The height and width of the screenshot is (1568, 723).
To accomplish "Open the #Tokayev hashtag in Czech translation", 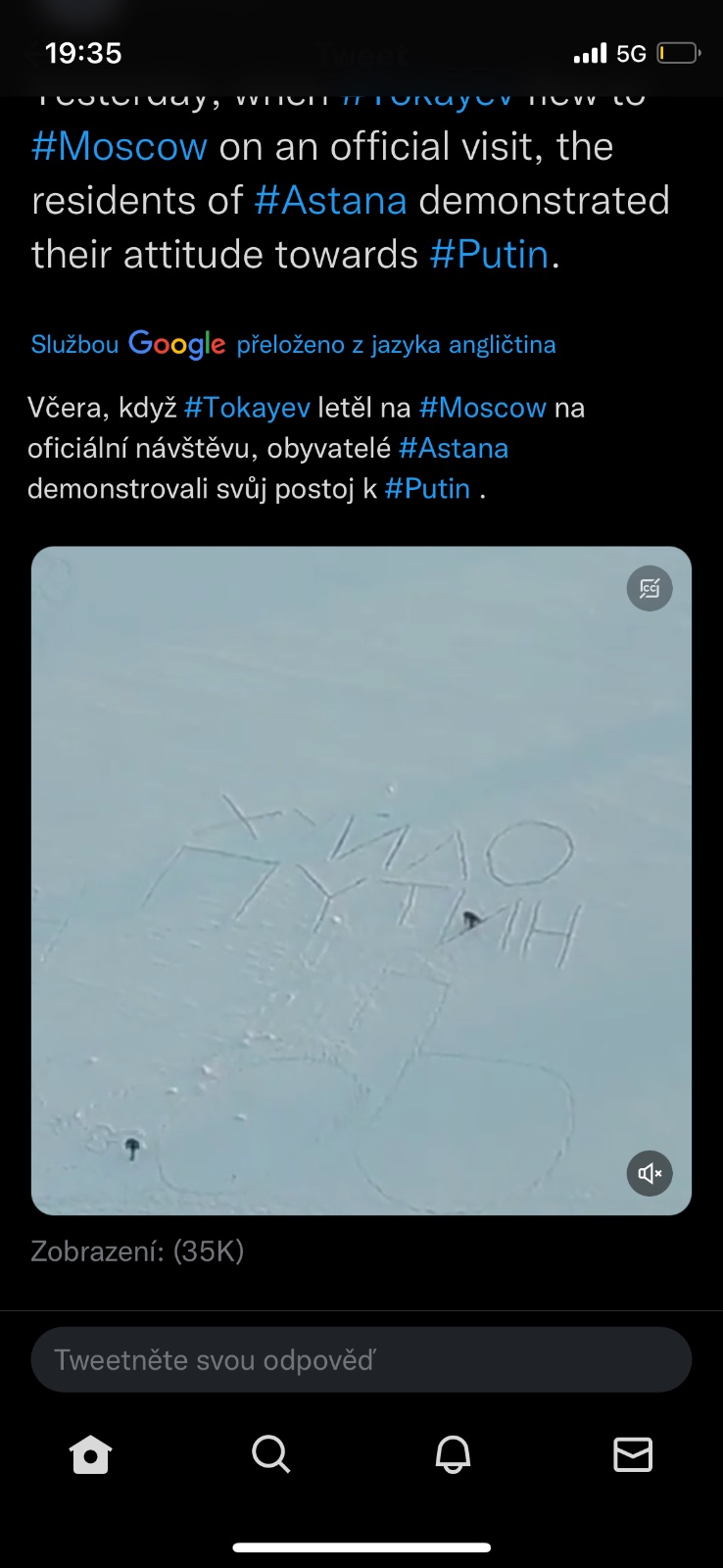I will click(247, 408).
